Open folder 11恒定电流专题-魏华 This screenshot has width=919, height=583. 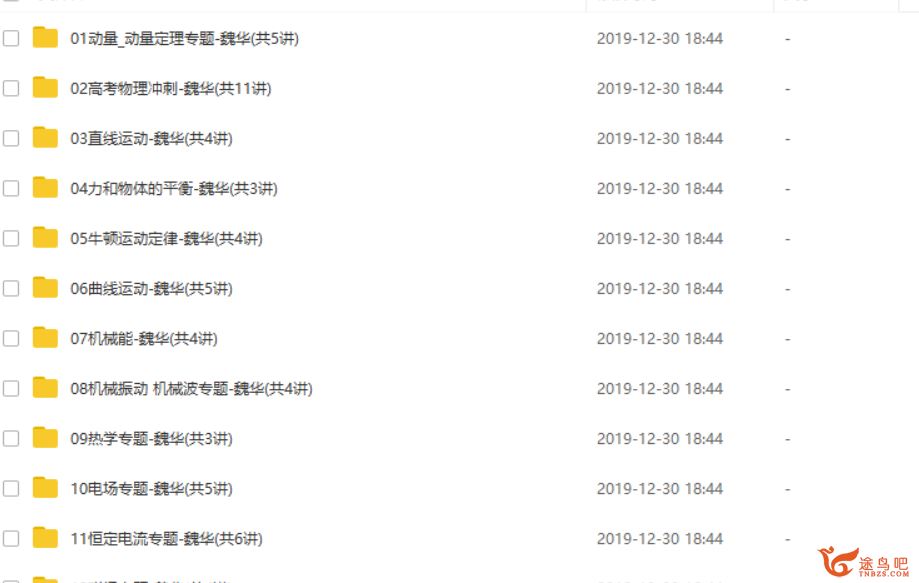(166, 539)
